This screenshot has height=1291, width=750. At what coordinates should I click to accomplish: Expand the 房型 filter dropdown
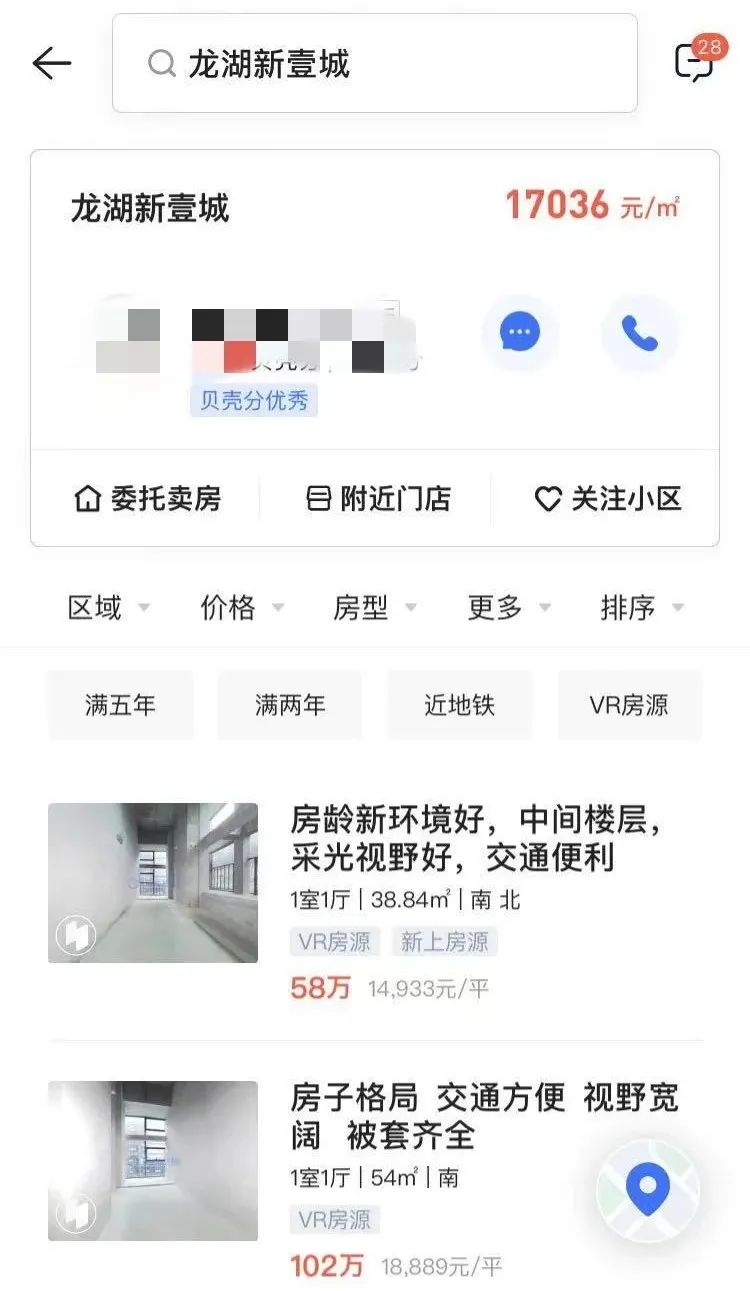[x=374, y=607]
